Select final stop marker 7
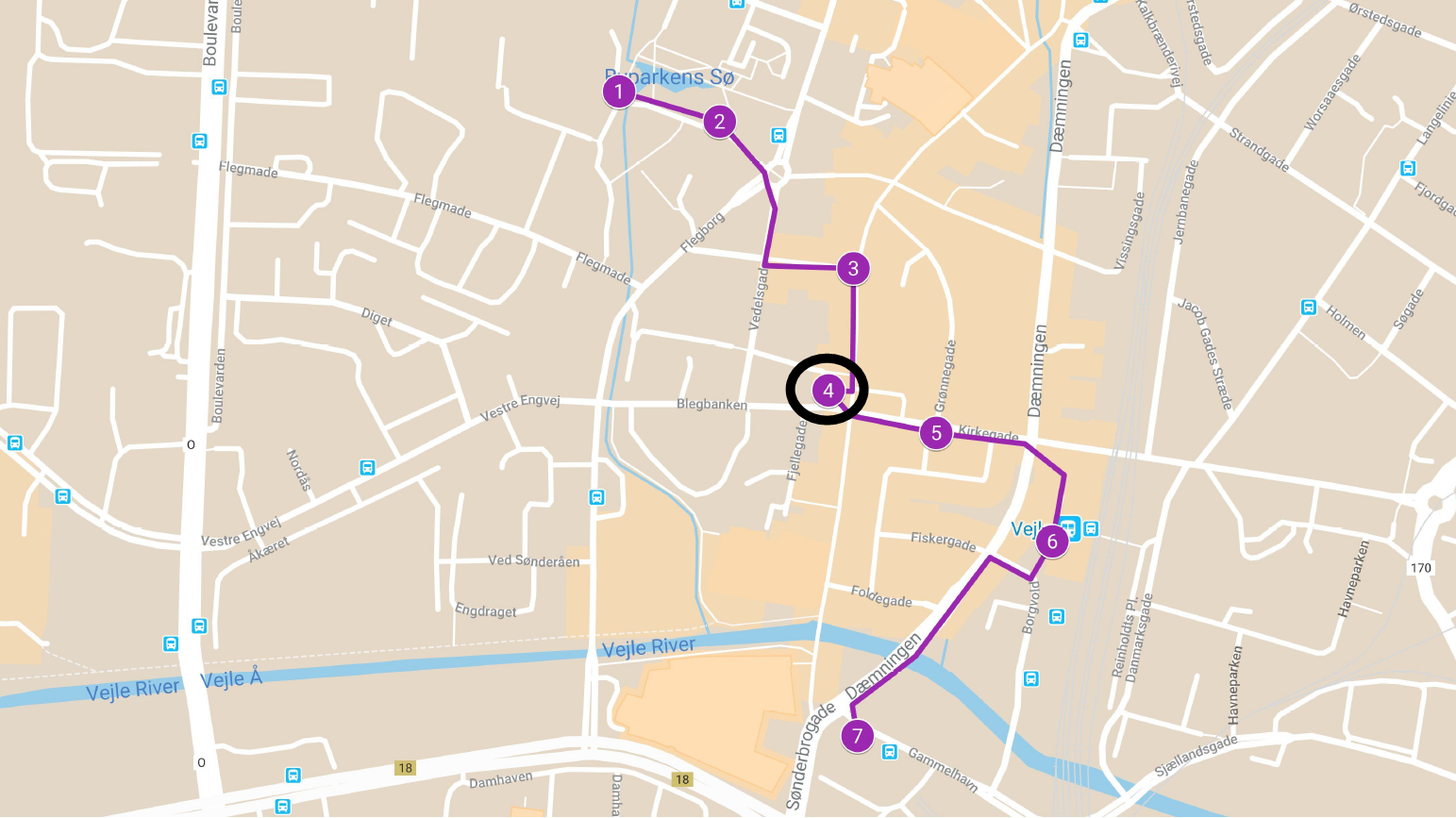This screenshot has width=1456, height=818. click(x=857, y=736)
